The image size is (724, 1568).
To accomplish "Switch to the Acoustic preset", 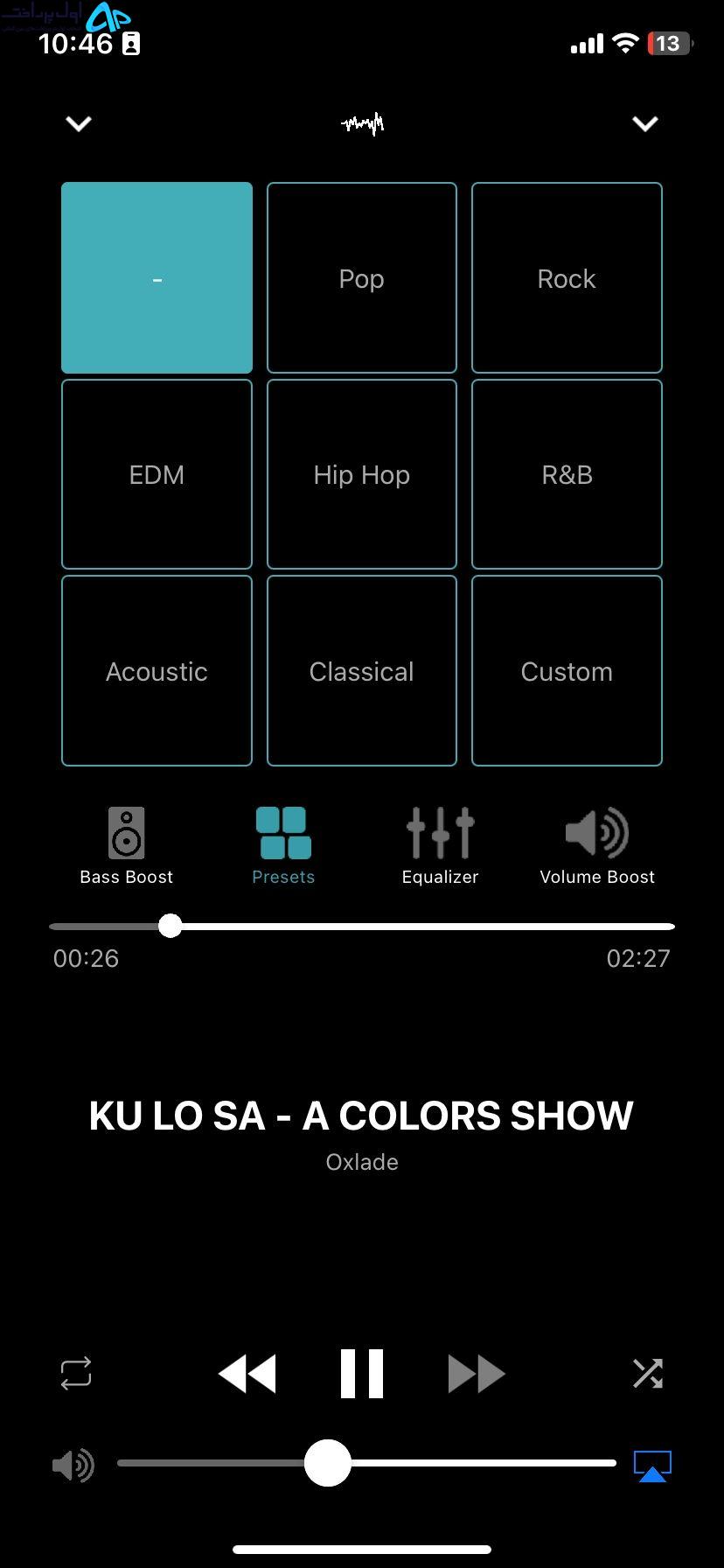I will (157, 671).
